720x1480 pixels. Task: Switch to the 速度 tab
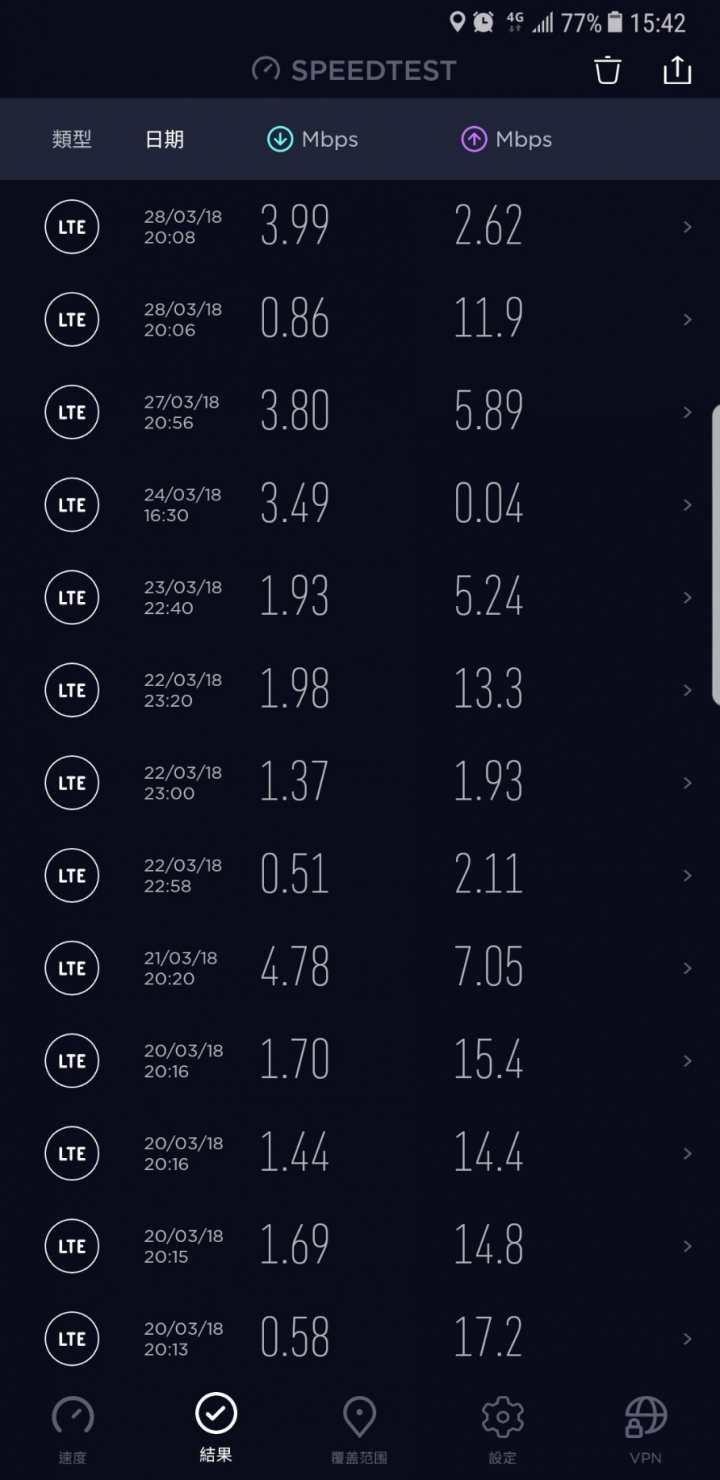(72, 1430)
